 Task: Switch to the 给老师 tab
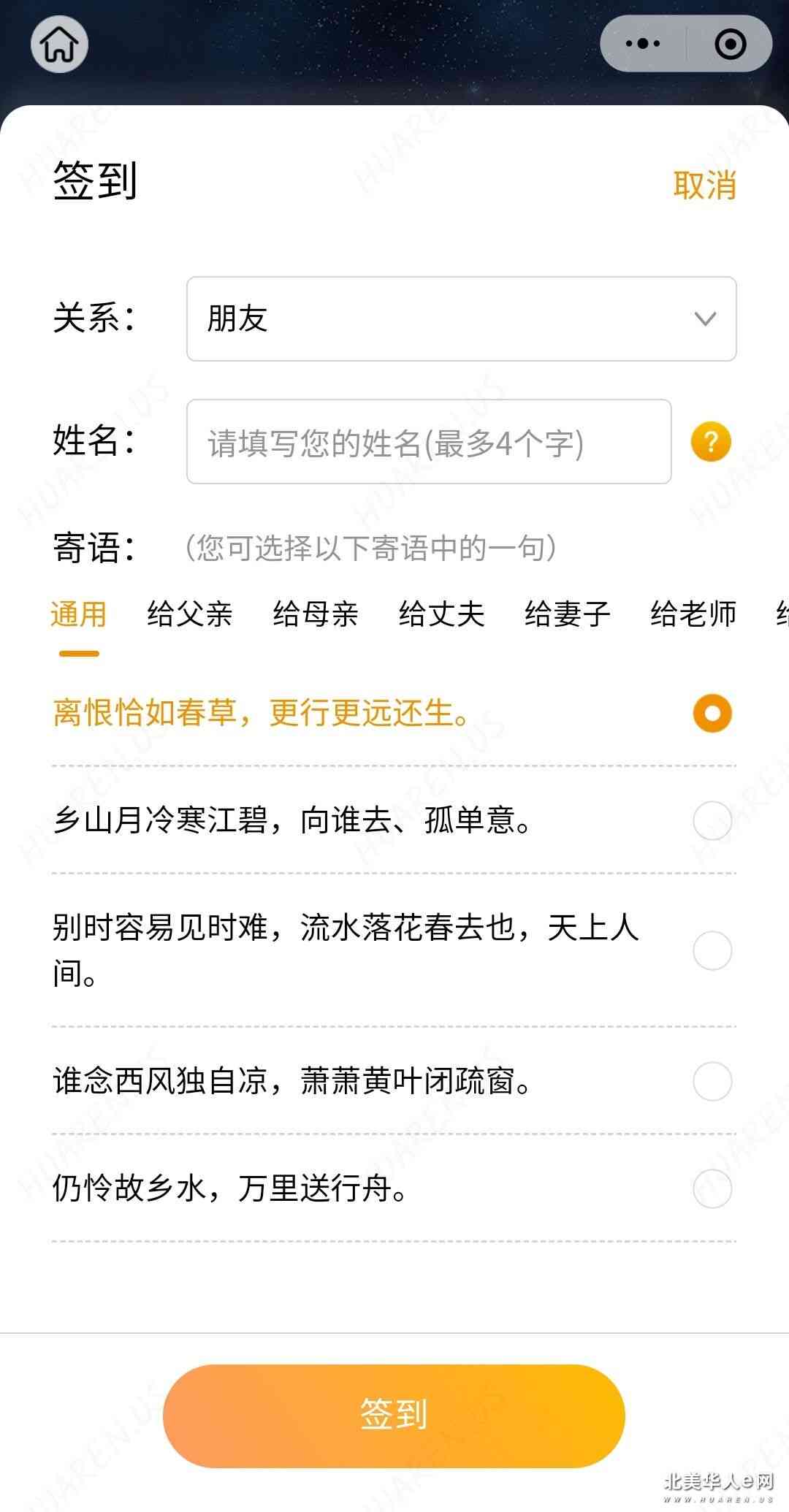[693, 614]
